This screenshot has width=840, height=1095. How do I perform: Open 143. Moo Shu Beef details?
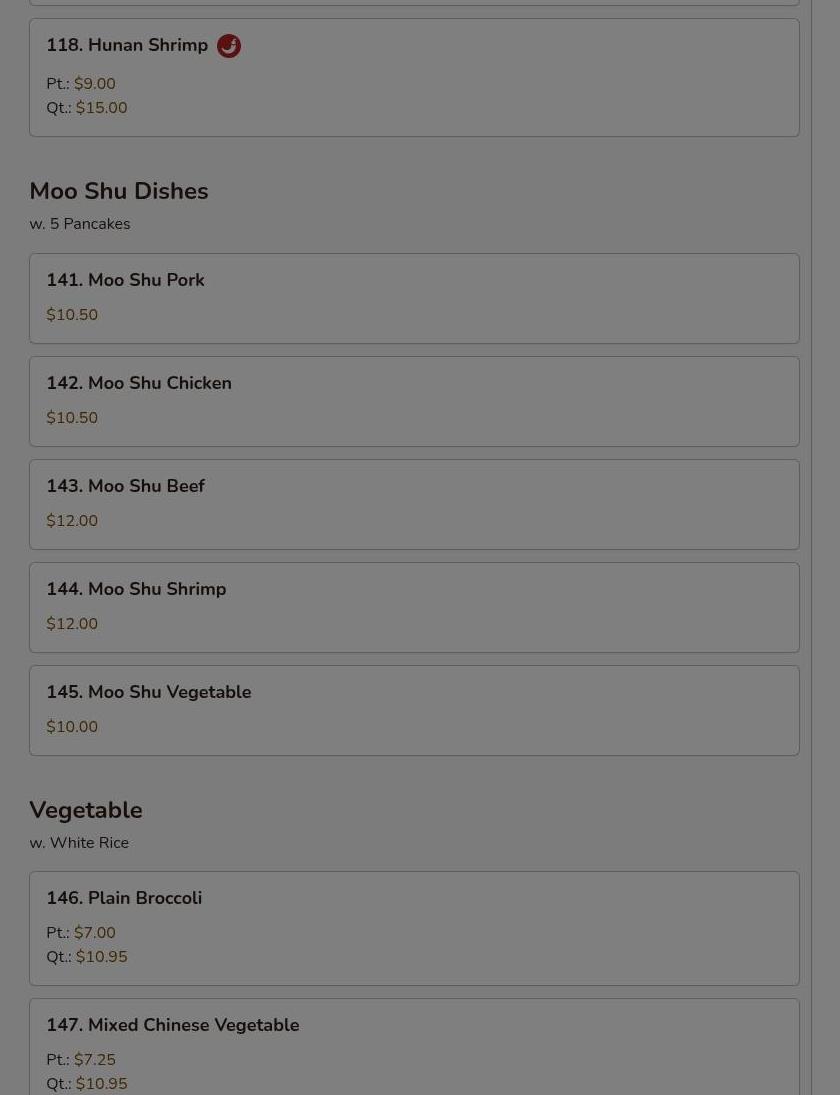coord(414,504)
